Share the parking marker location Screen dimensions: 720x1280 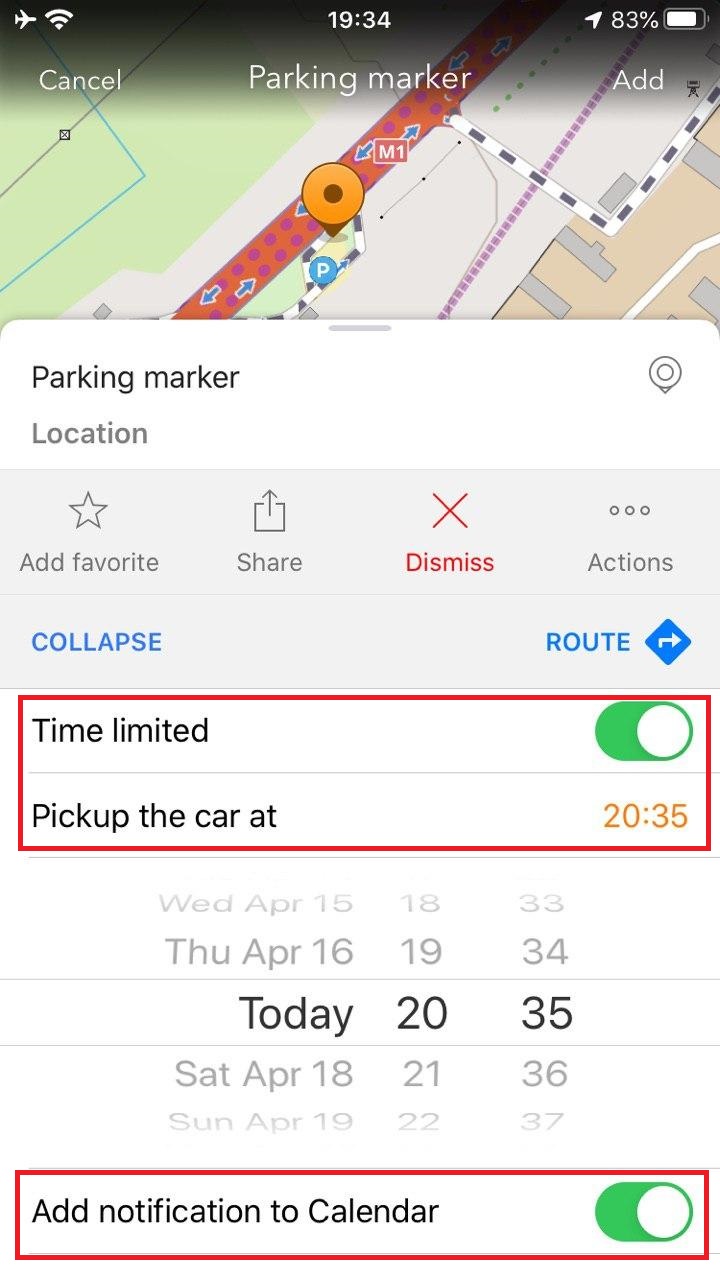point(269,533)
